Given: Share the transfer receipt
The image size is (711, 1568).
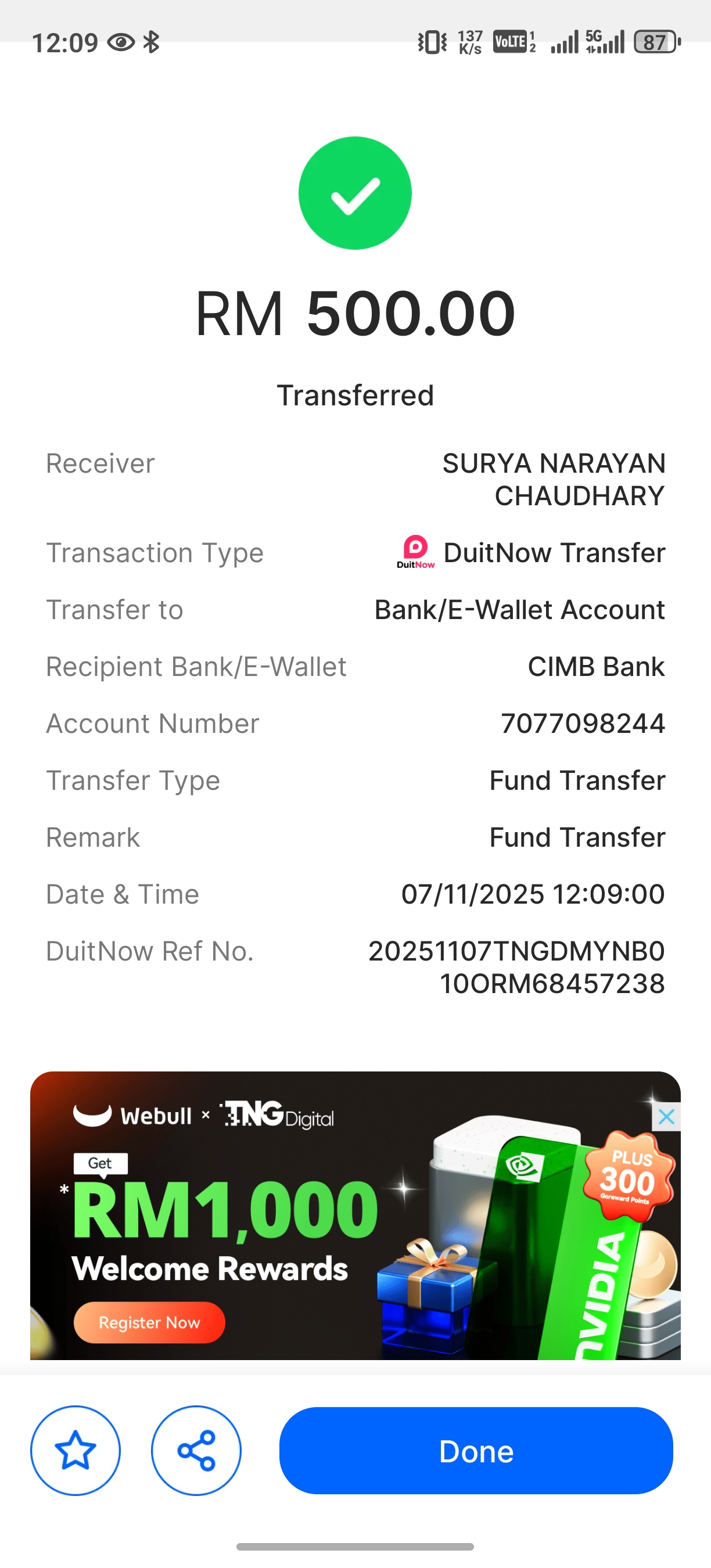Looking at the screenshot, I should (x=196, y=1450).
